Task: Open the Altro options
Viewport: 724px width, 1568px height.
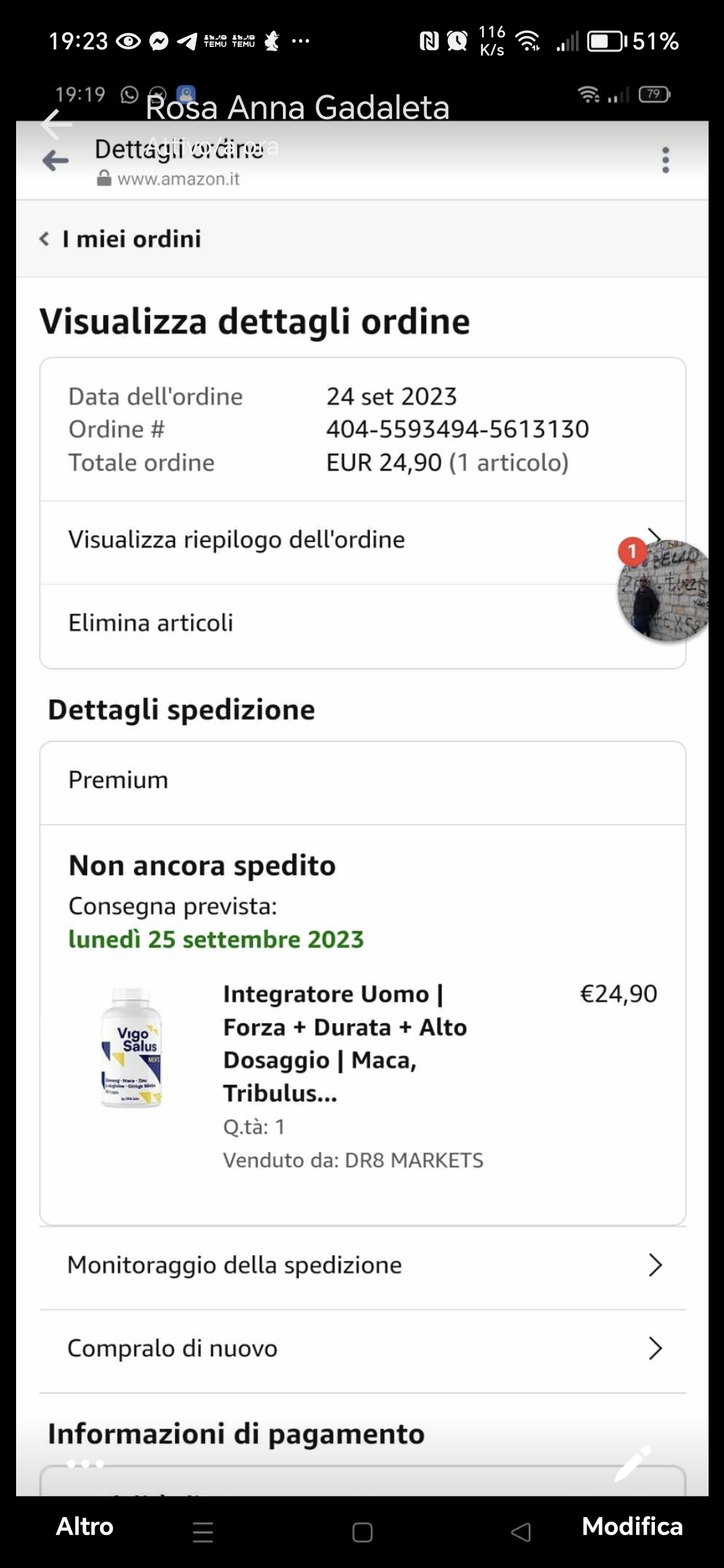Action: pos(84,1526)
